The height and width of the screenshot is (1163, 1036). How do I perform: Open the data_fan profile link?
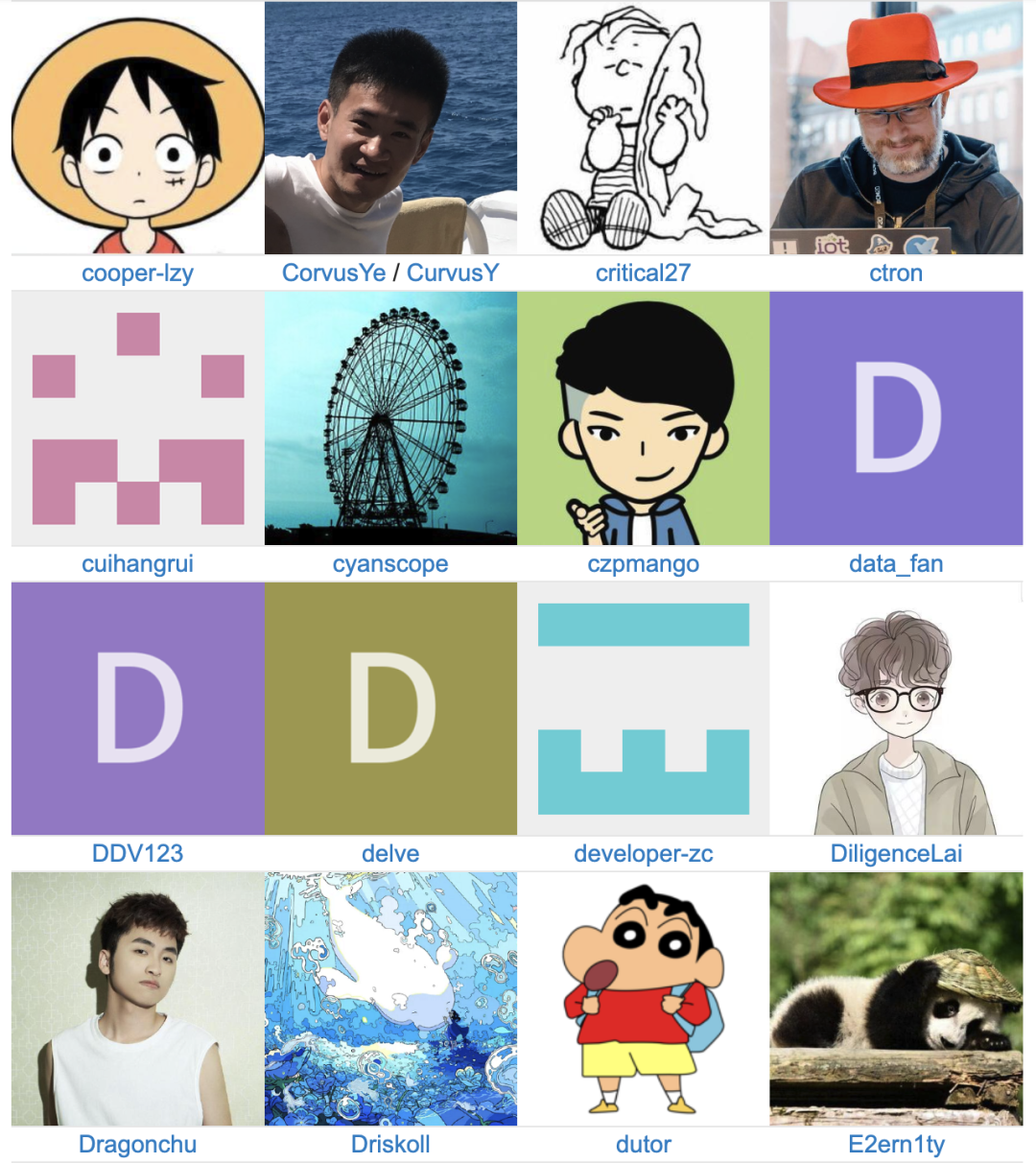[895, 563]
